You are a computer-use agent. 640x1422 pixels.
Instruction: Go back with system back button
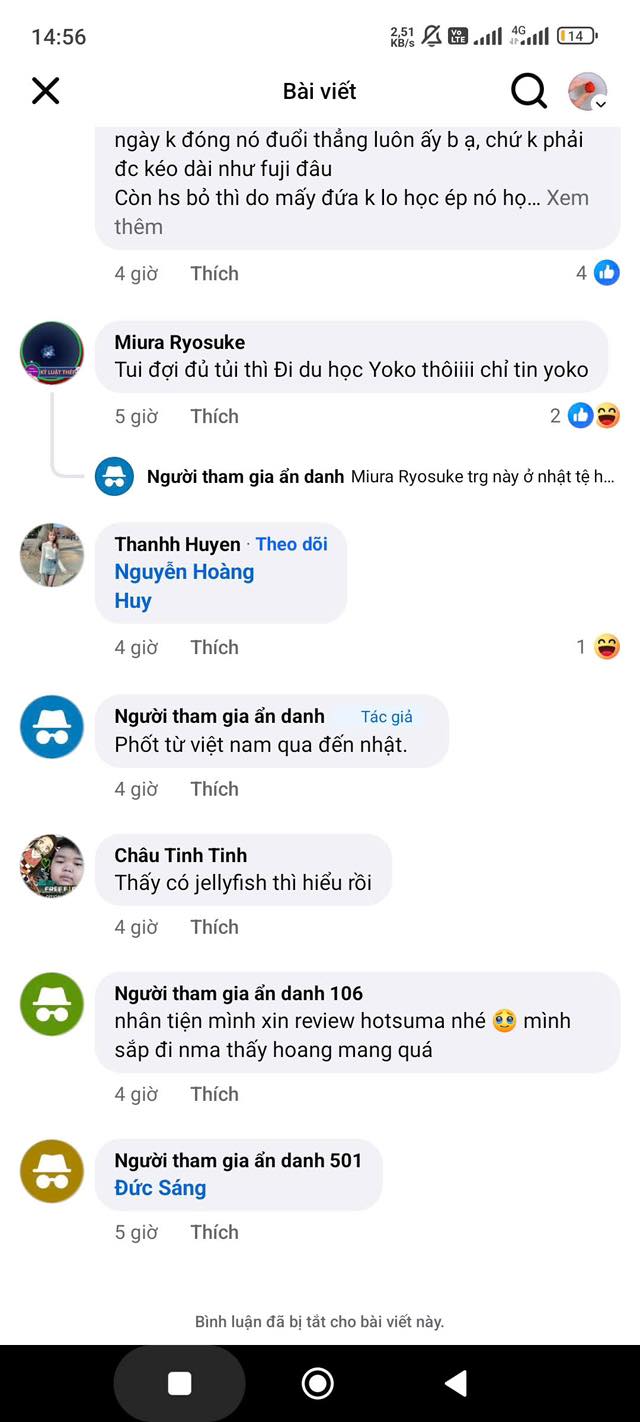456,1383
